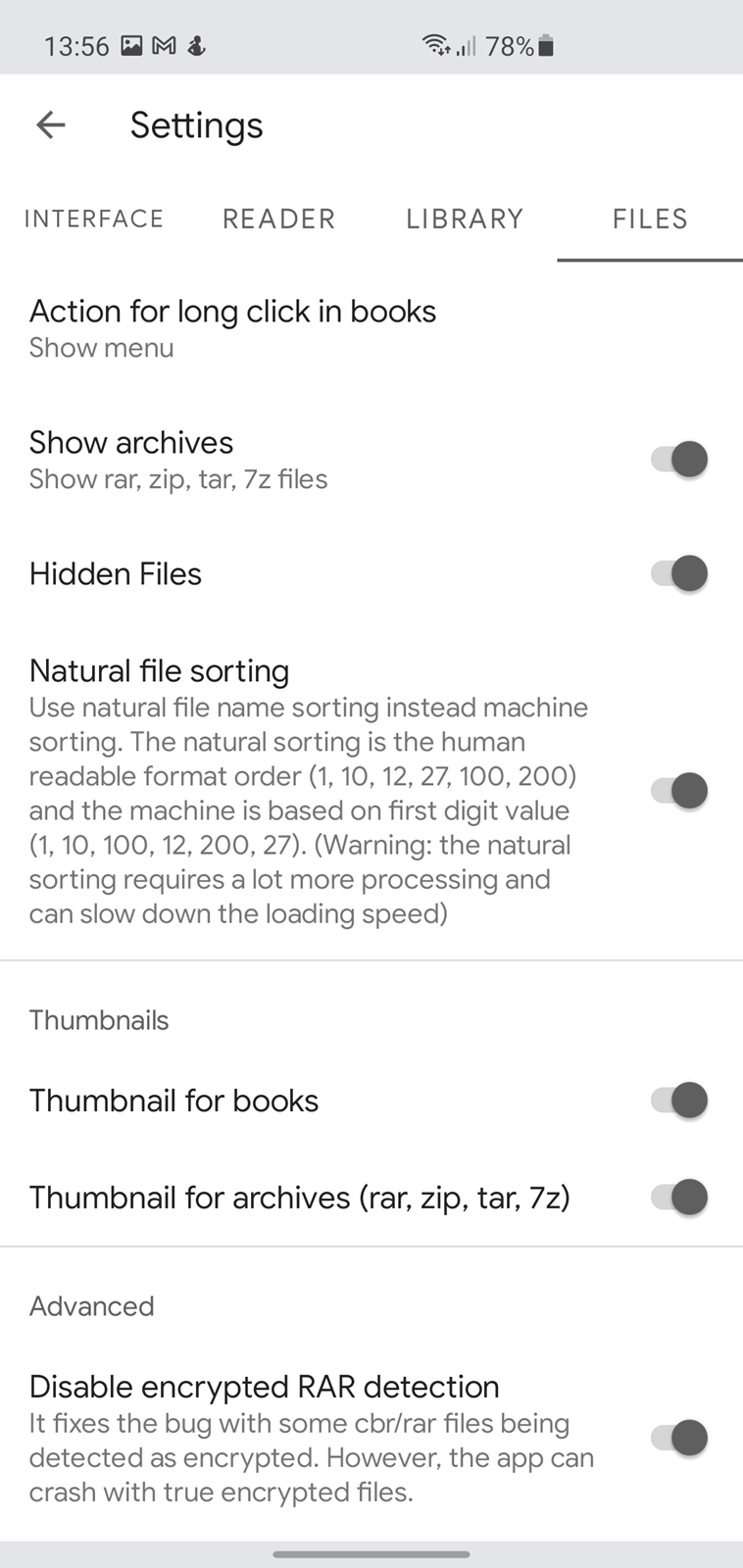This screenshot has height=1568, width=743.
Task: Disable Natural file sorting
Action: pyautogui.click(x=679, y=791)
